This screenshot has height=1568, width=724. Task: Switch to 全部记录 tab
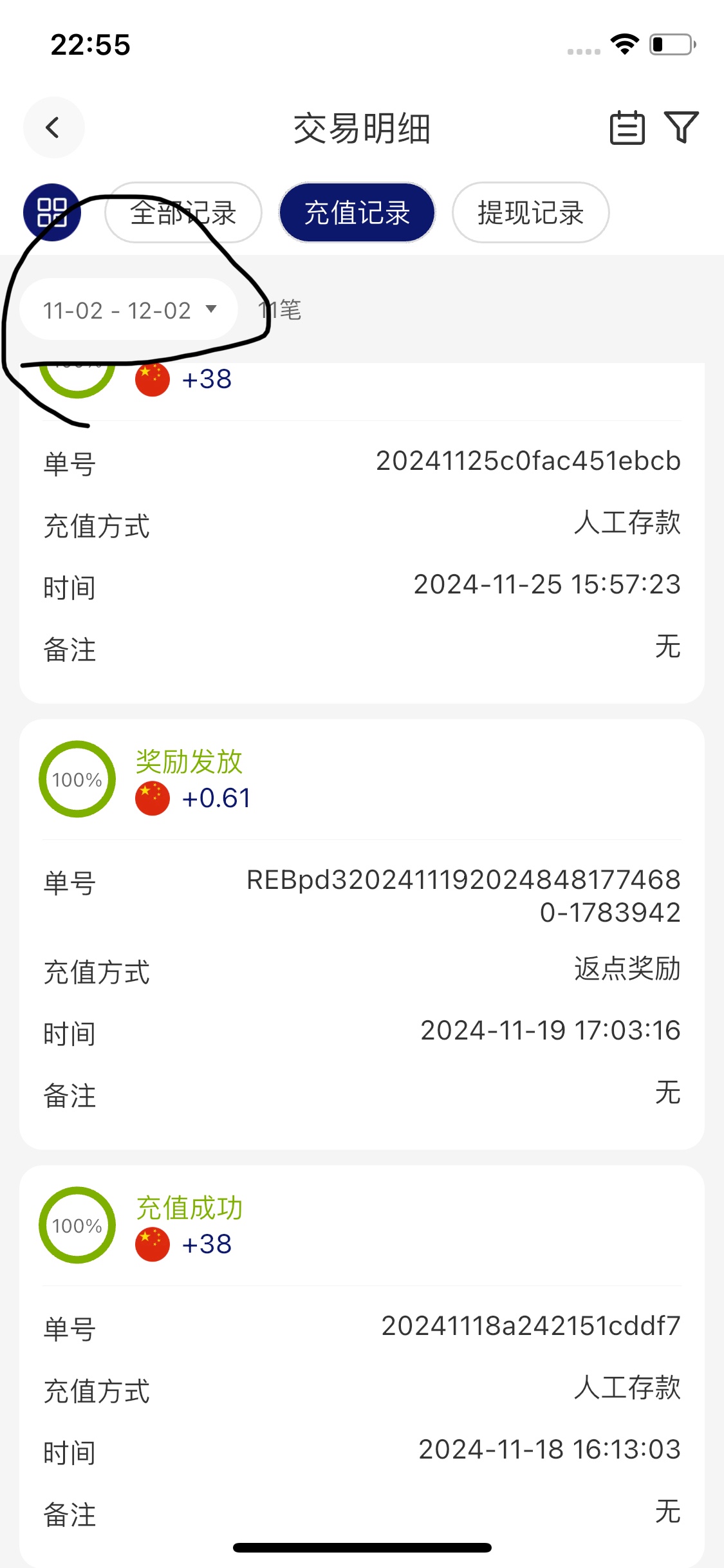[x=183, y=212]
